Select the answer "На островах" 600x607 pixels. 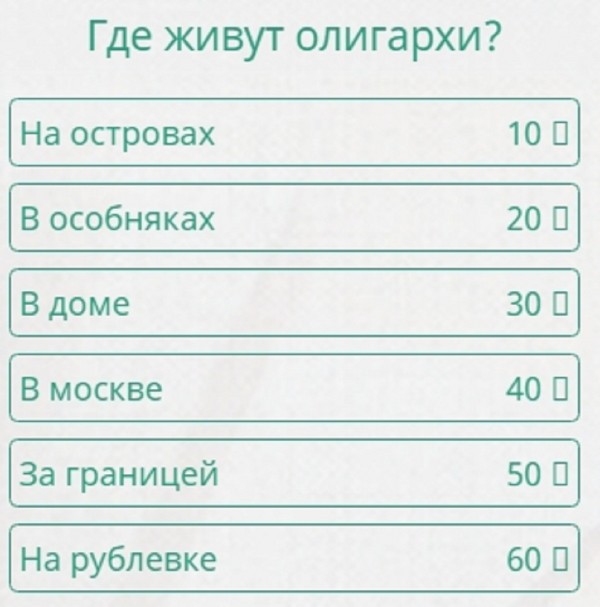click(294, 132)
